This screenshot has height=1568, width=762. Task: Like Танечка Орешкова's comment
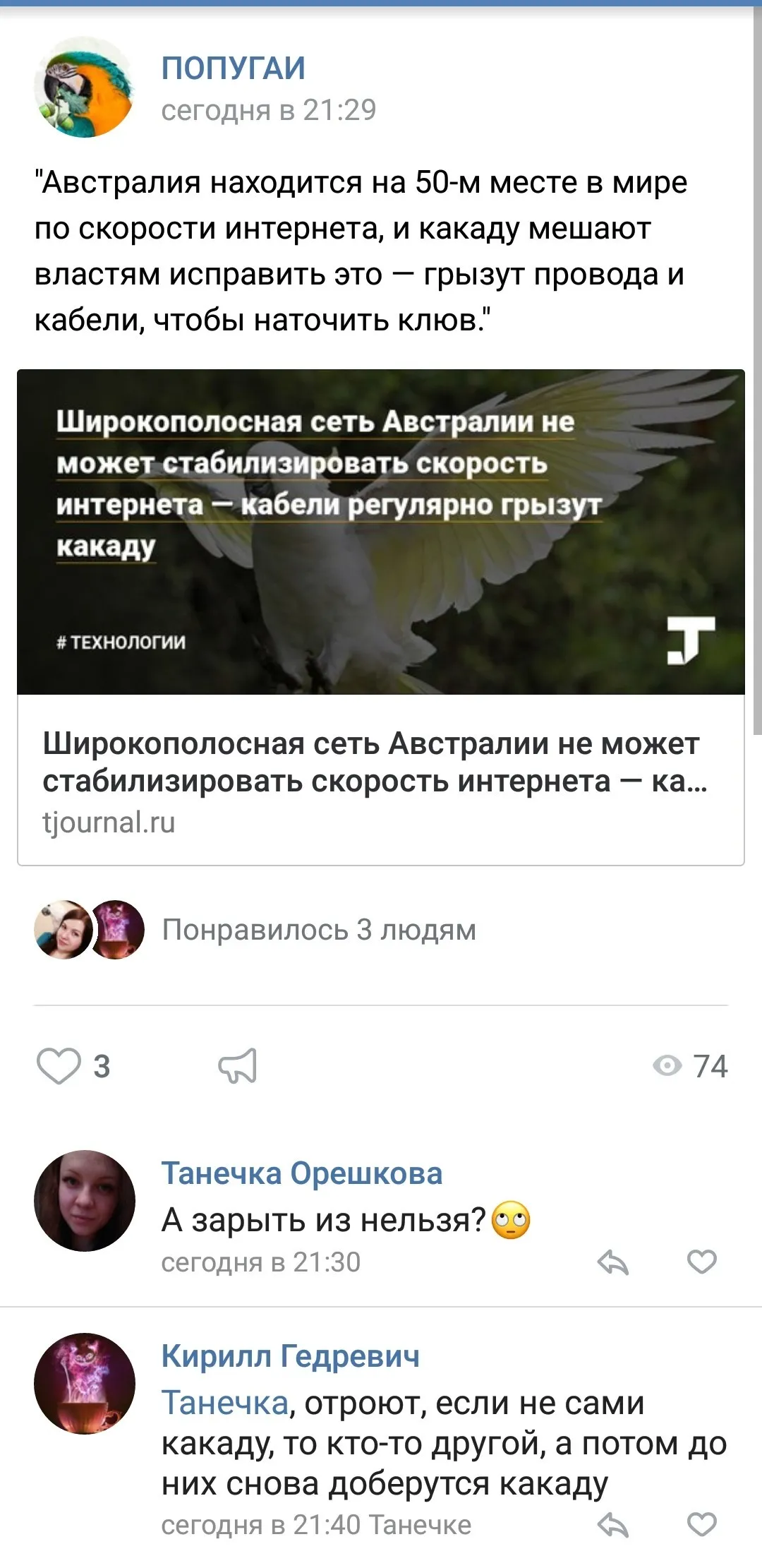(702, 1262)
